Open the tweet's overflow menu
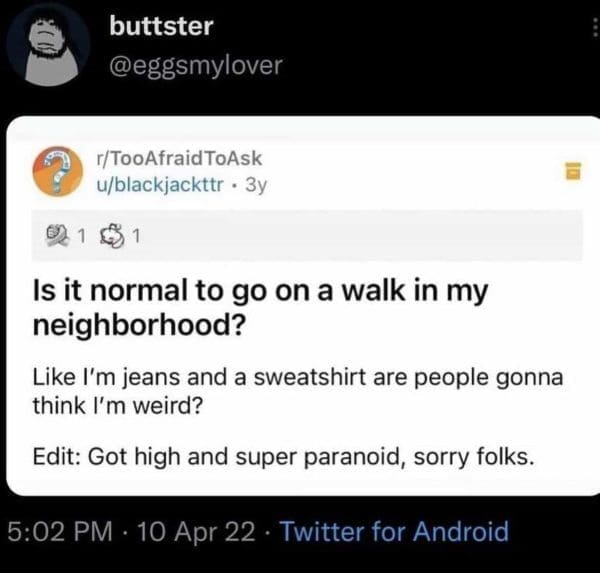The height and width of the screenshot is (573, 600). point(596,30)
